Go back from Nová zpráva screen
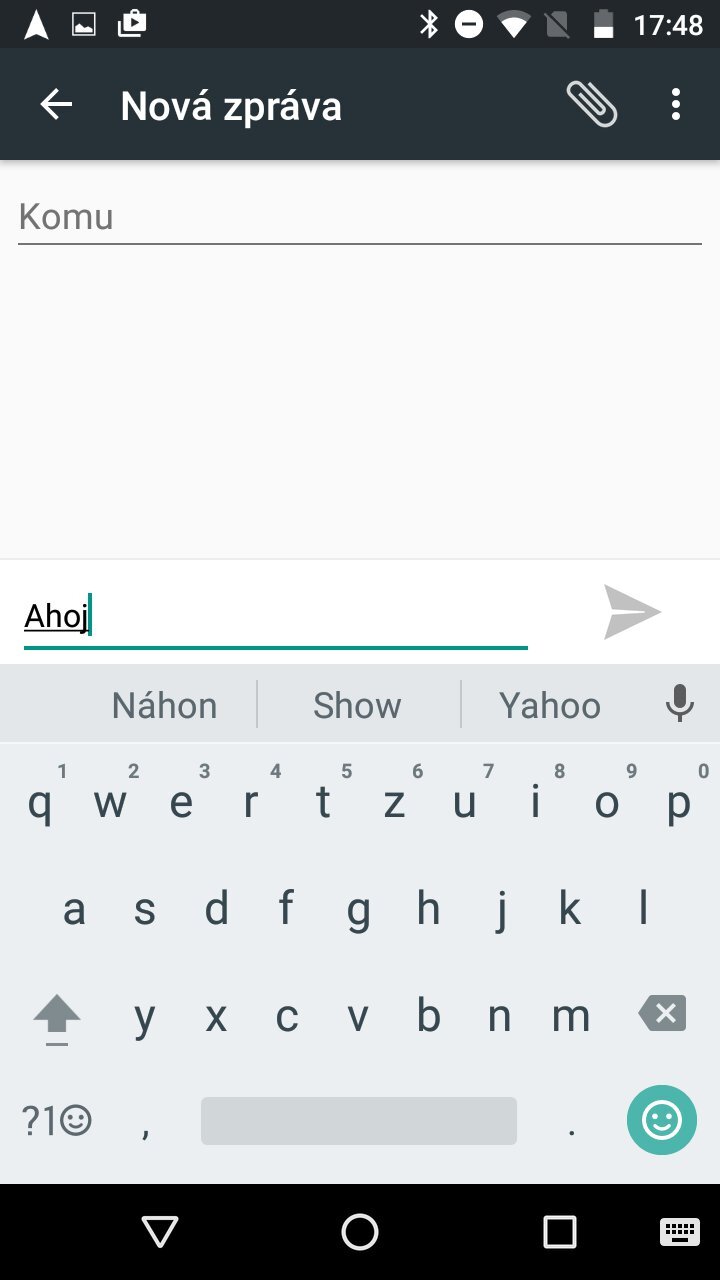This screenshot has width=720, height=1280. click(x=56, y=105)
